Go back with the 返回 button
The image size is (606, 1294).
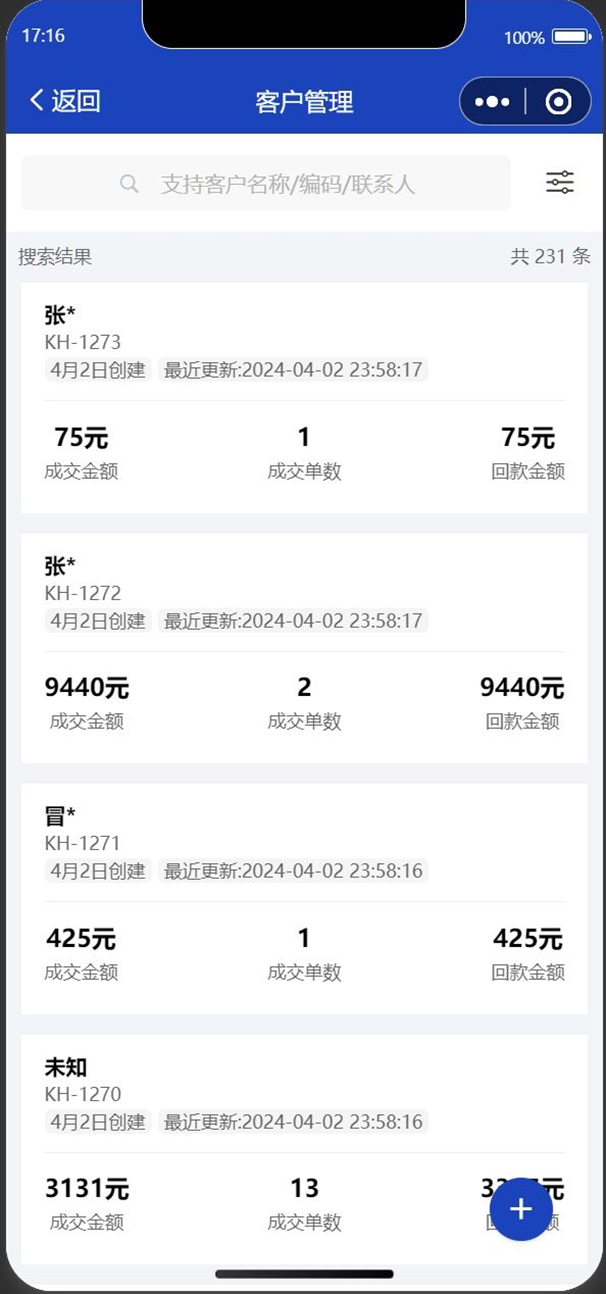click(65, 101)
